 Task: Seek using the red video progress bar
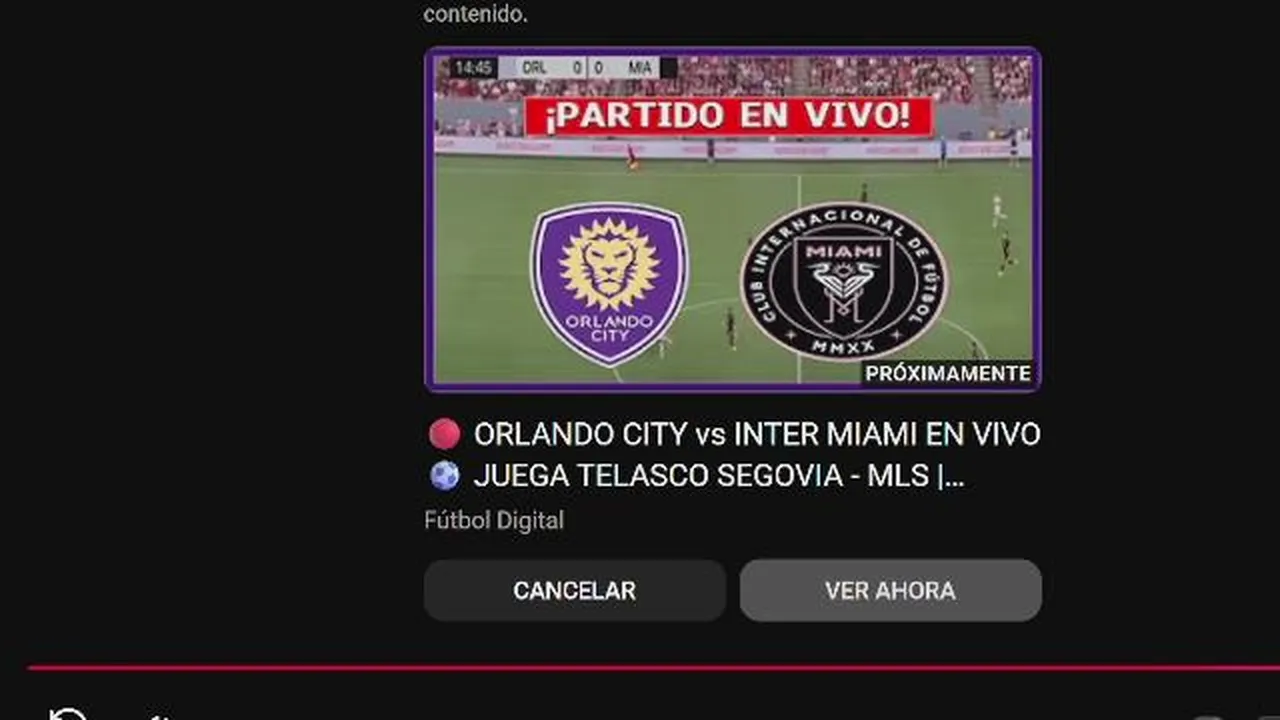pos(640,668)
